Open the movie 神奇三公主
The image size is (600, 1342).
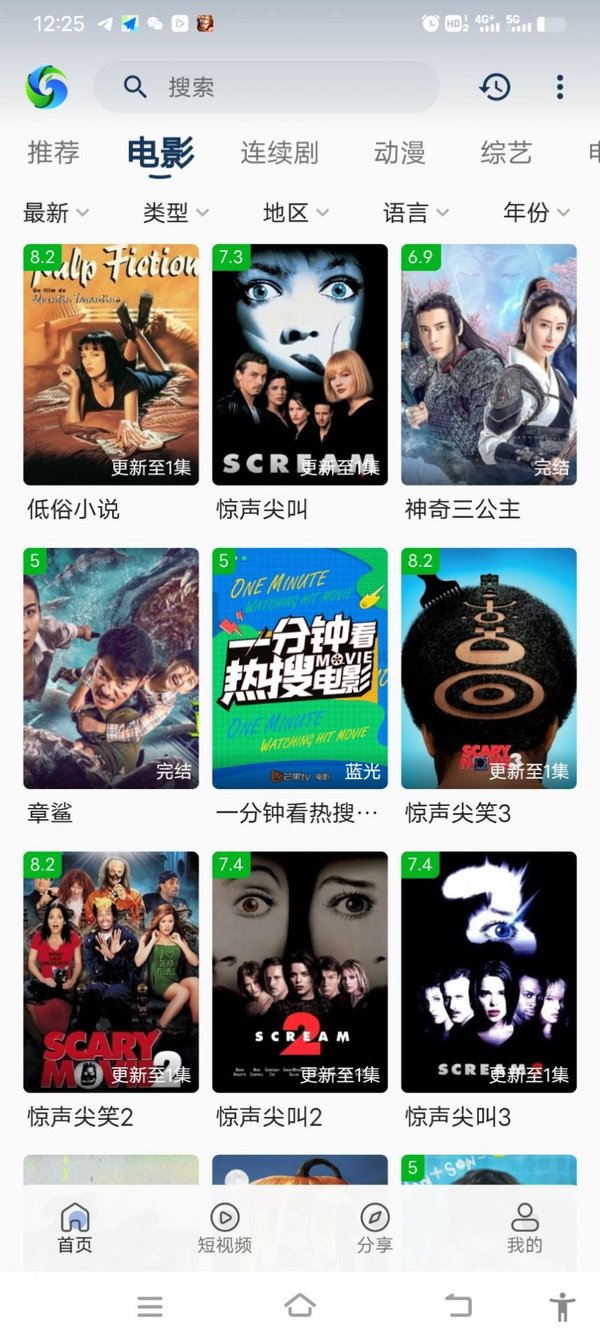(x=489, y=365)
